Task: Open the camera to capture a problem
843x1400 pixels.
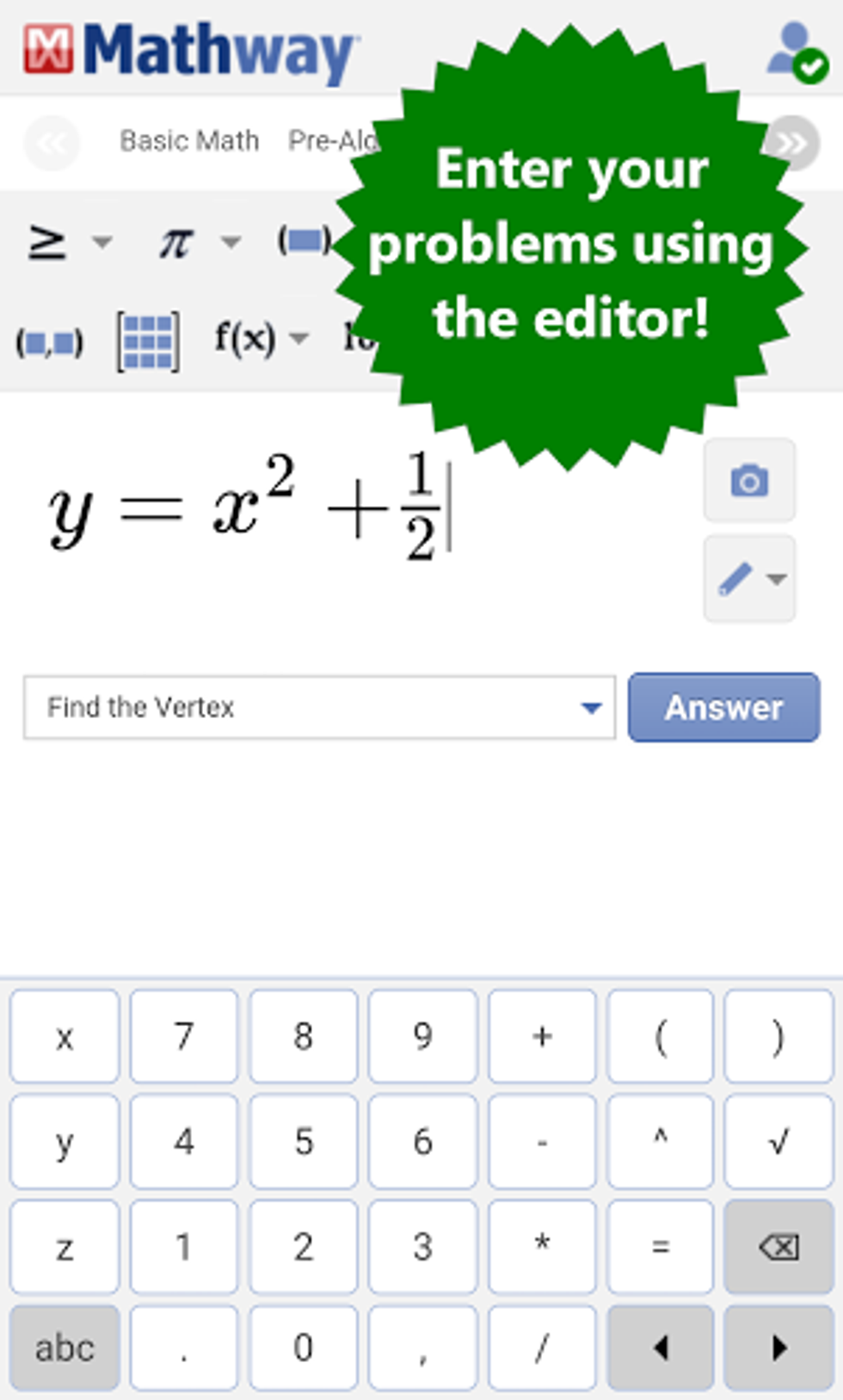Action: click(x=749, y=480)
